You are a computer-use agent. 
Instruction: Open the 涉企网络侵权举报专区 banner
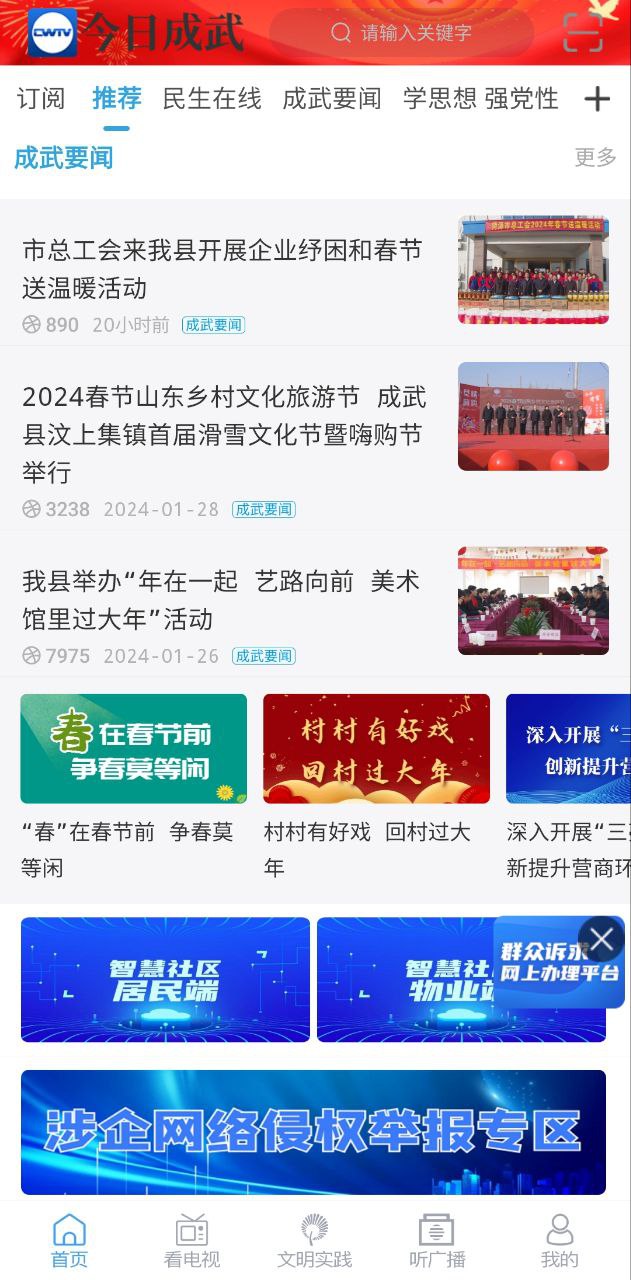(313, 1132)
